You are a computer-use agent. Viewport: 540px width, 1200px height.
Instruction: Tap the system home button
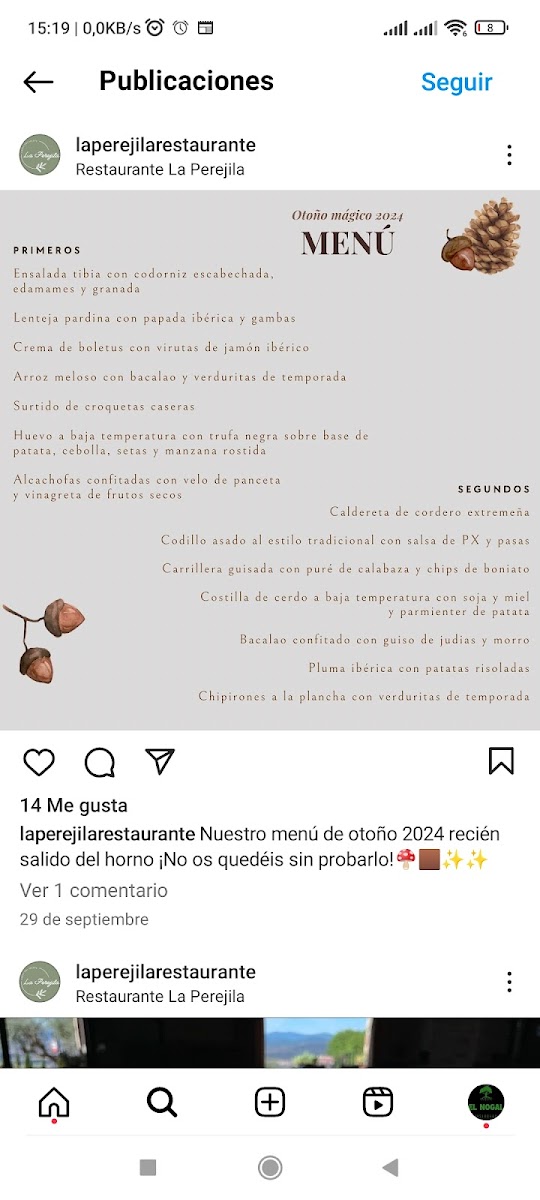(270, 1167)
